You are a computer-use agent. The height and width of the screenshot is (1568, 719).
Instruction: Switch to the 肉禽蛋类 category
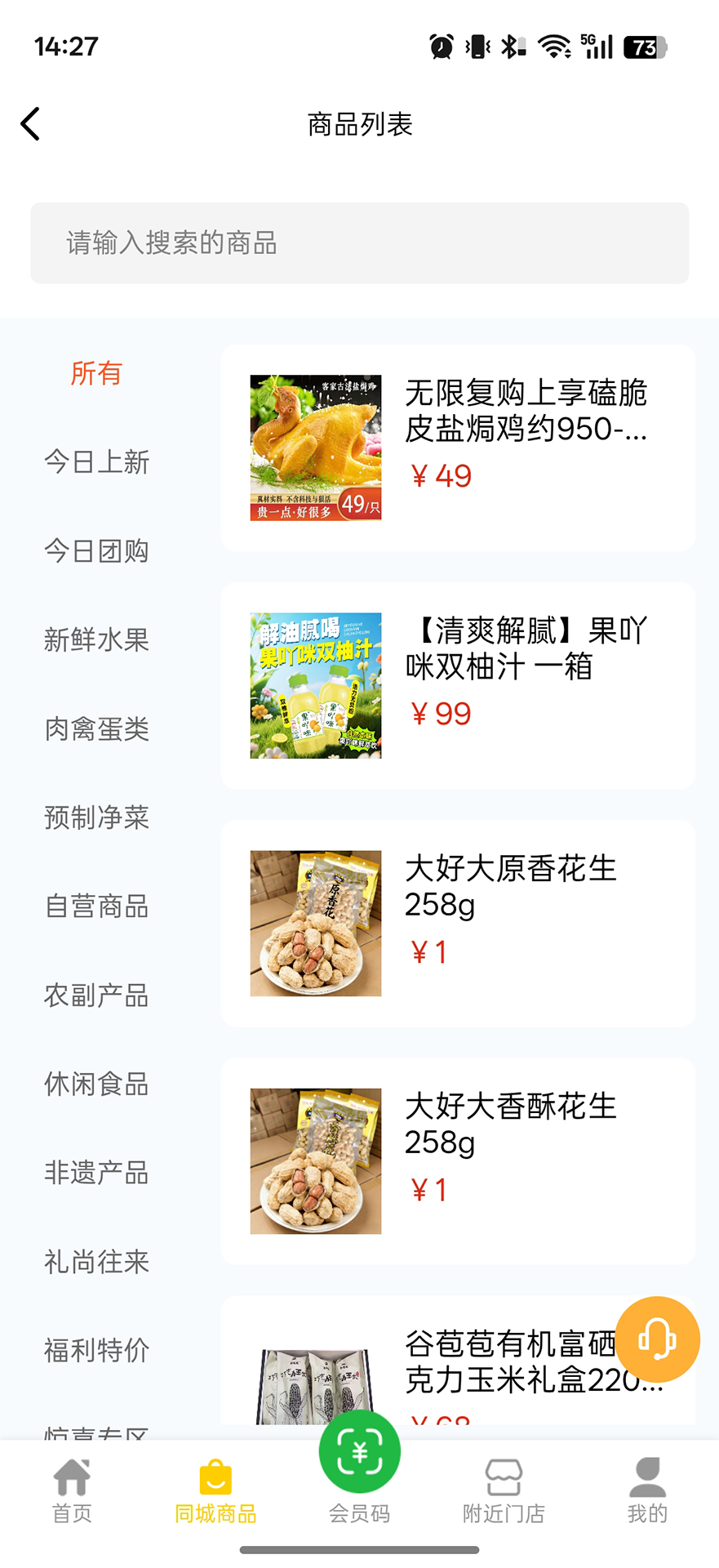(x=96, y=729)
